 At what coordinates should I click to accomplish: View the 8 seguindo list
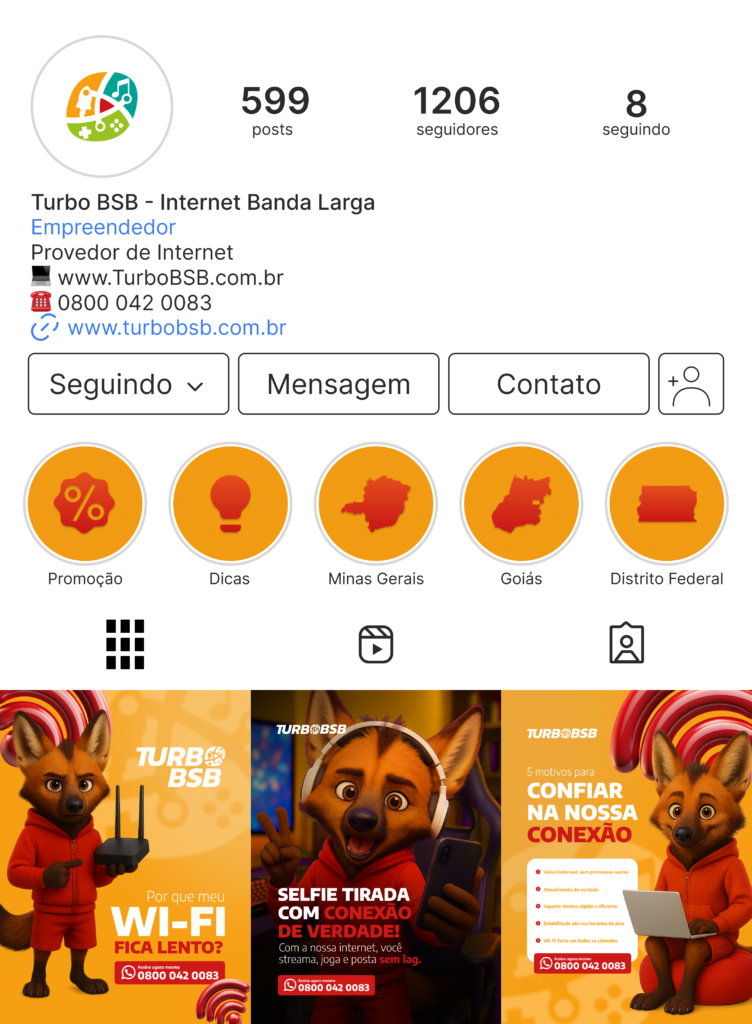pyautogui.click(x=636, y=111)
